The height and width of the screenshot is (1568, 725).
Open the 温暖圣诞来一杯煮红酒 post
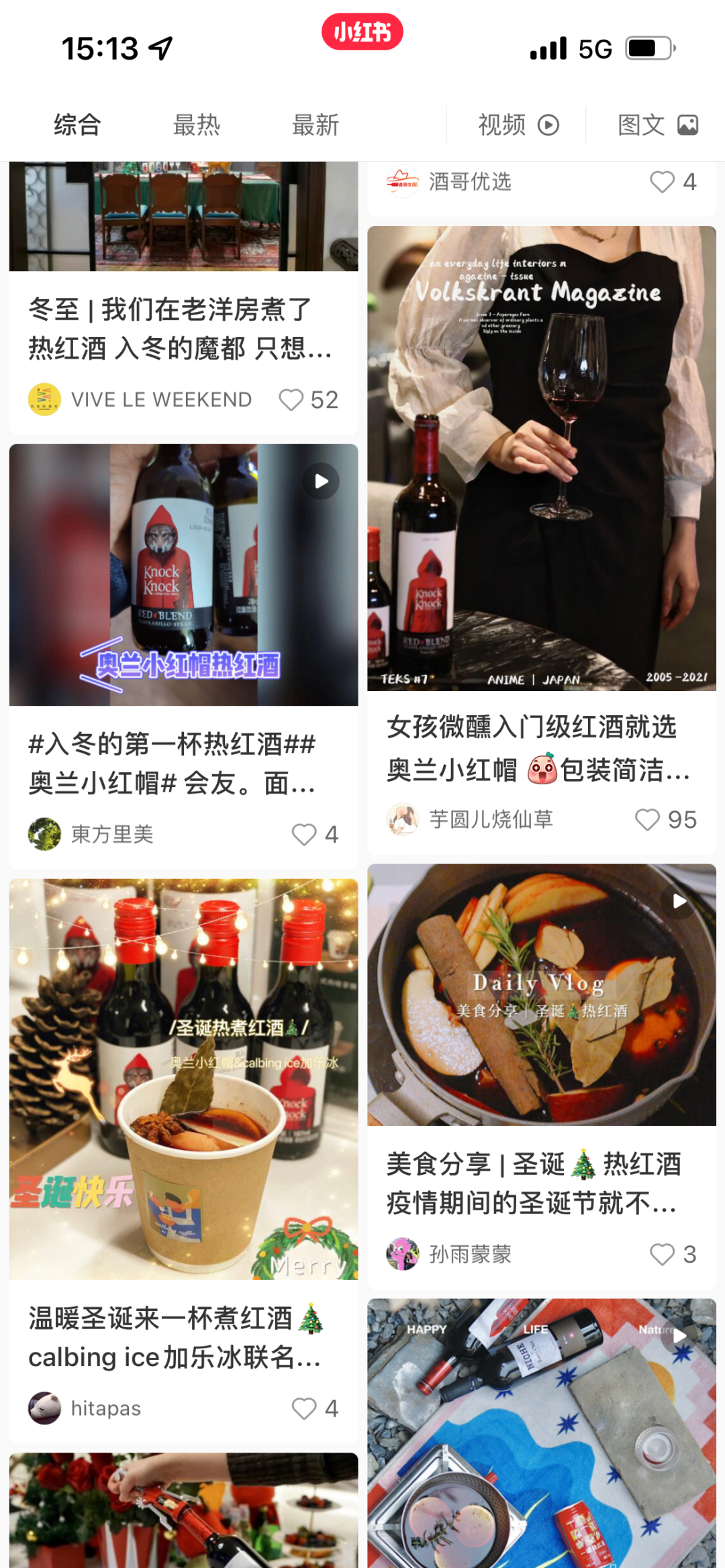[183, 1079]
